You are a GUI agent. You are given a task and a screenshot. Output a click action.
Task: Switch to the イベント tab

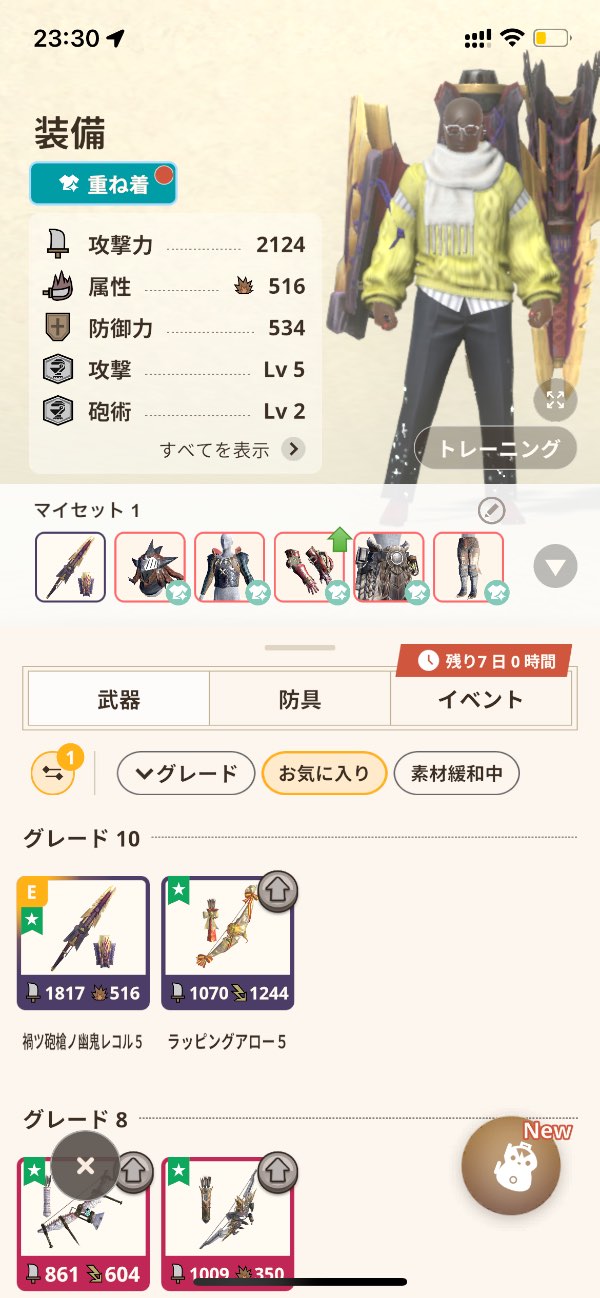pyautogui.click(x=480, y=698)
